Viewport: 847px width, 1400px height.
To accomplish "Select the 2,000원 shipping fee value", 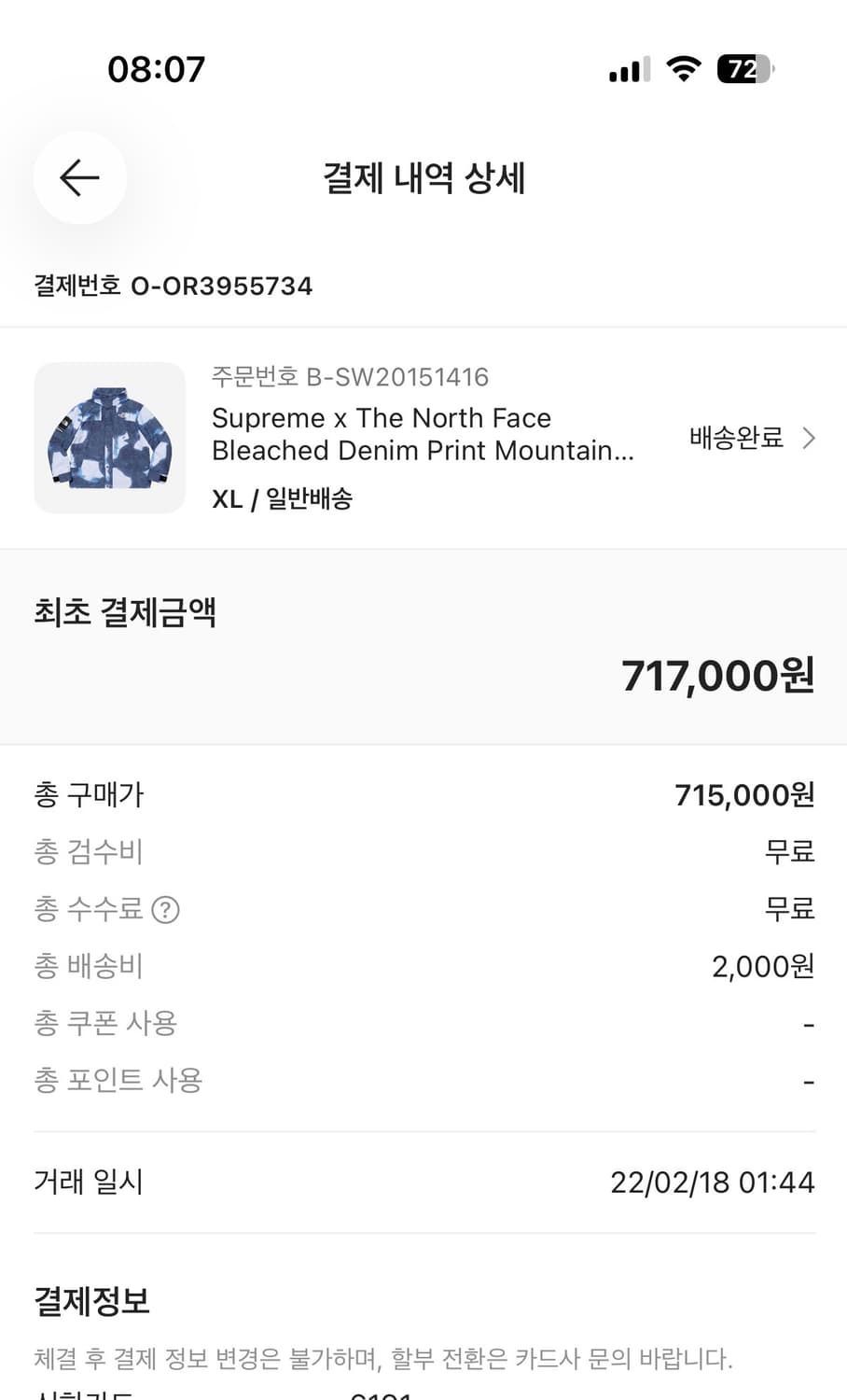I will click(x=763, y=966).
